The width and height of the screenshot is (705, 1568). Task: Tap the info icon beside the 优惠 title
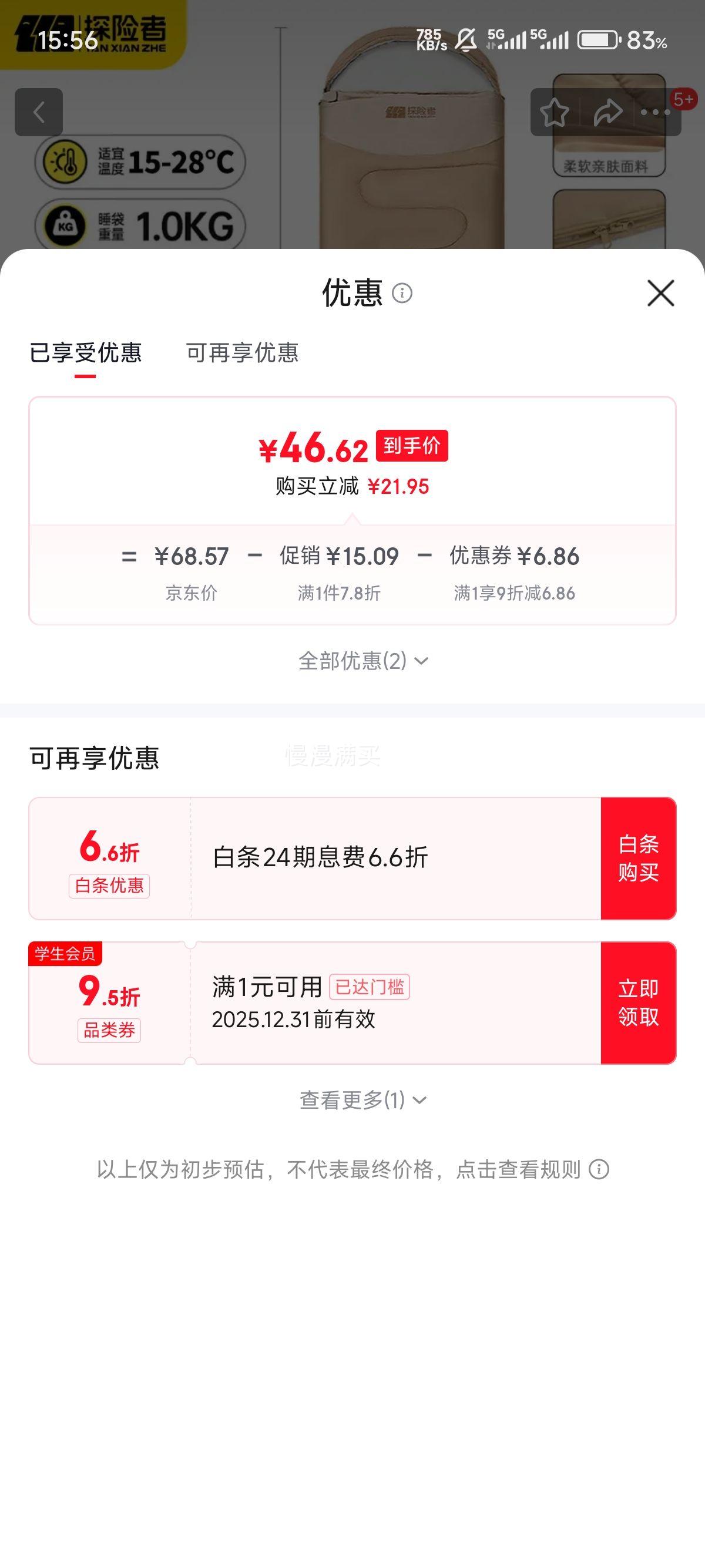click(402, 295)
